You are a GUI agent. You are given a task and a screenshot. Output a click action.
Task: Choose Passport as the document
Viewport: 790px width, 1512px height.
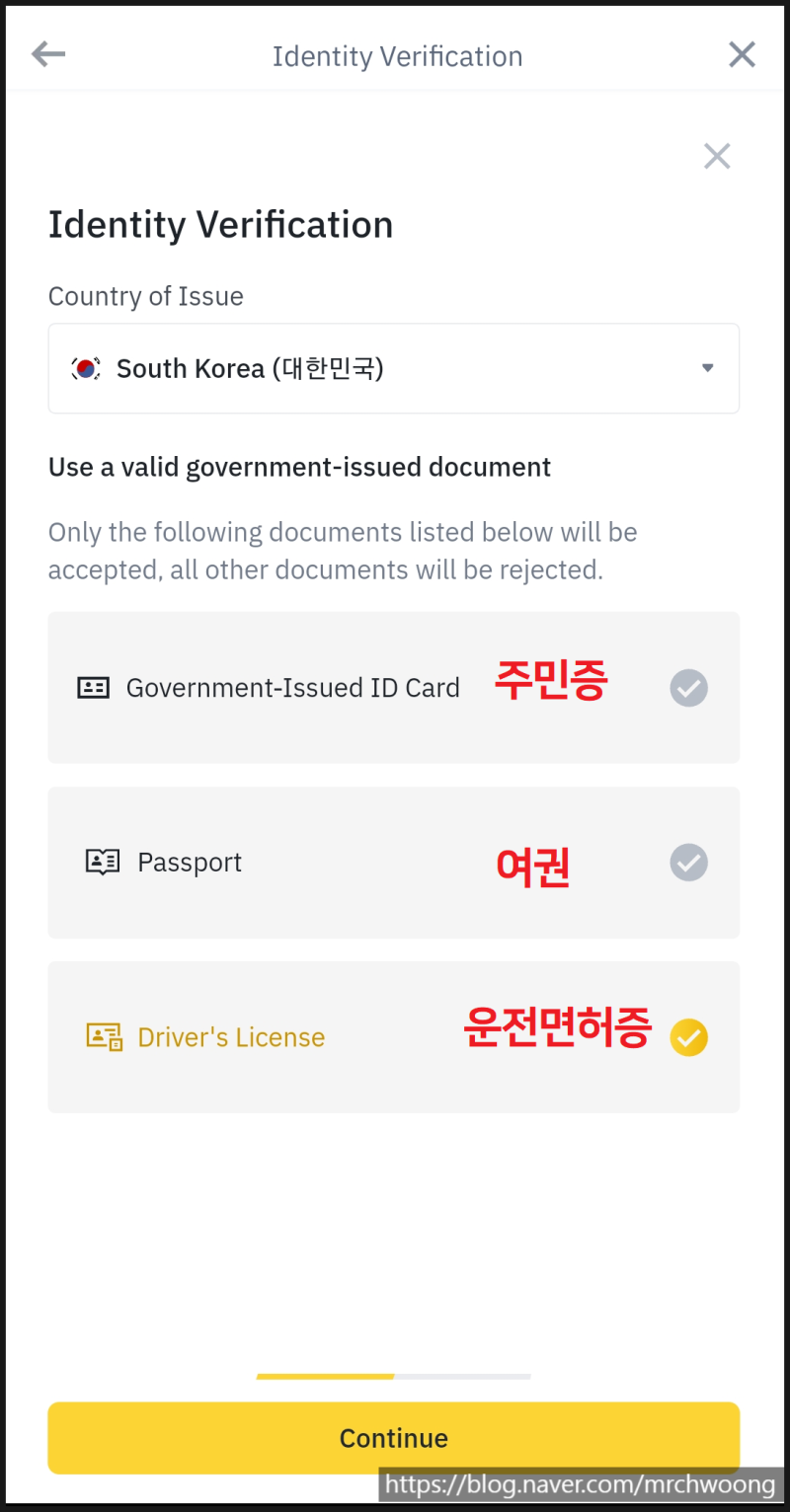[394, 862]
